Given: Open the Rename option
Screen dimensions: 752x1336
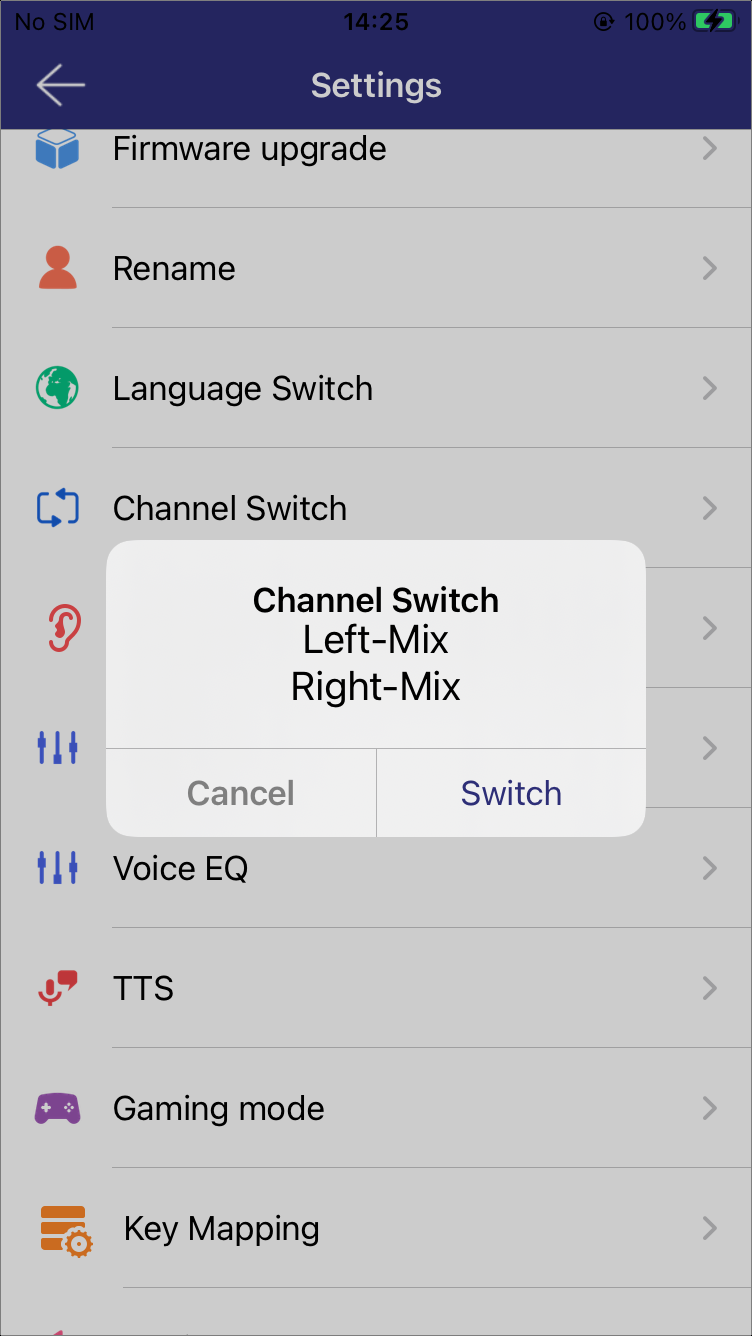Looking at the screenshot, I should (x=376, y=268).
